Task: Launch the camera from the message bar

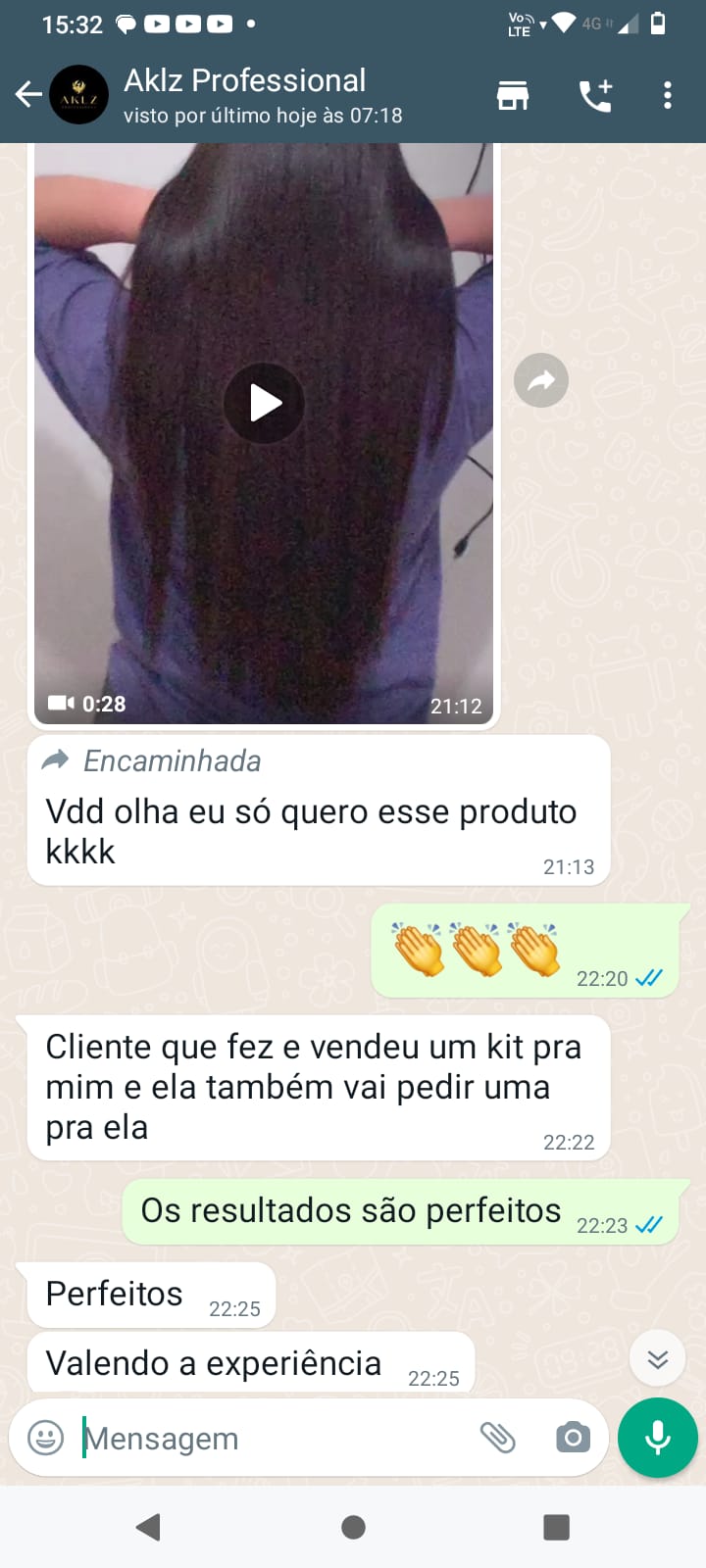Action: coord(572,1438)
